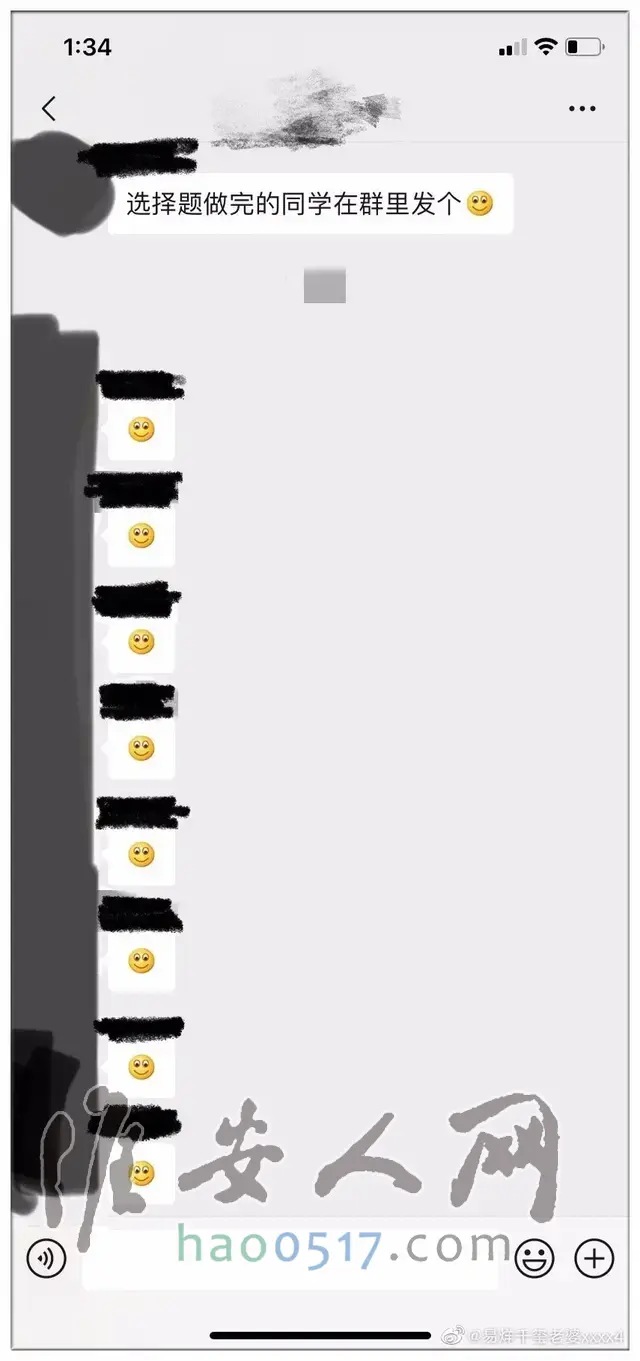Open the group chat info menu

582,109
